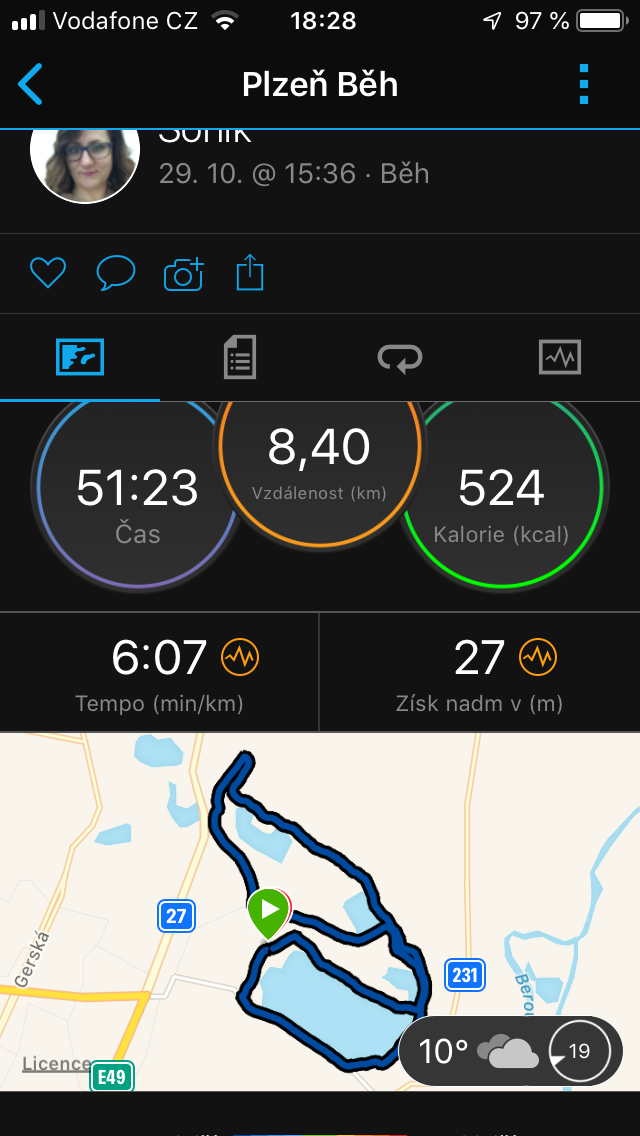Viewport: 640px width, 1136px height.
Task: Add a photo with the camera icon
Action: (x=184, y=274)
